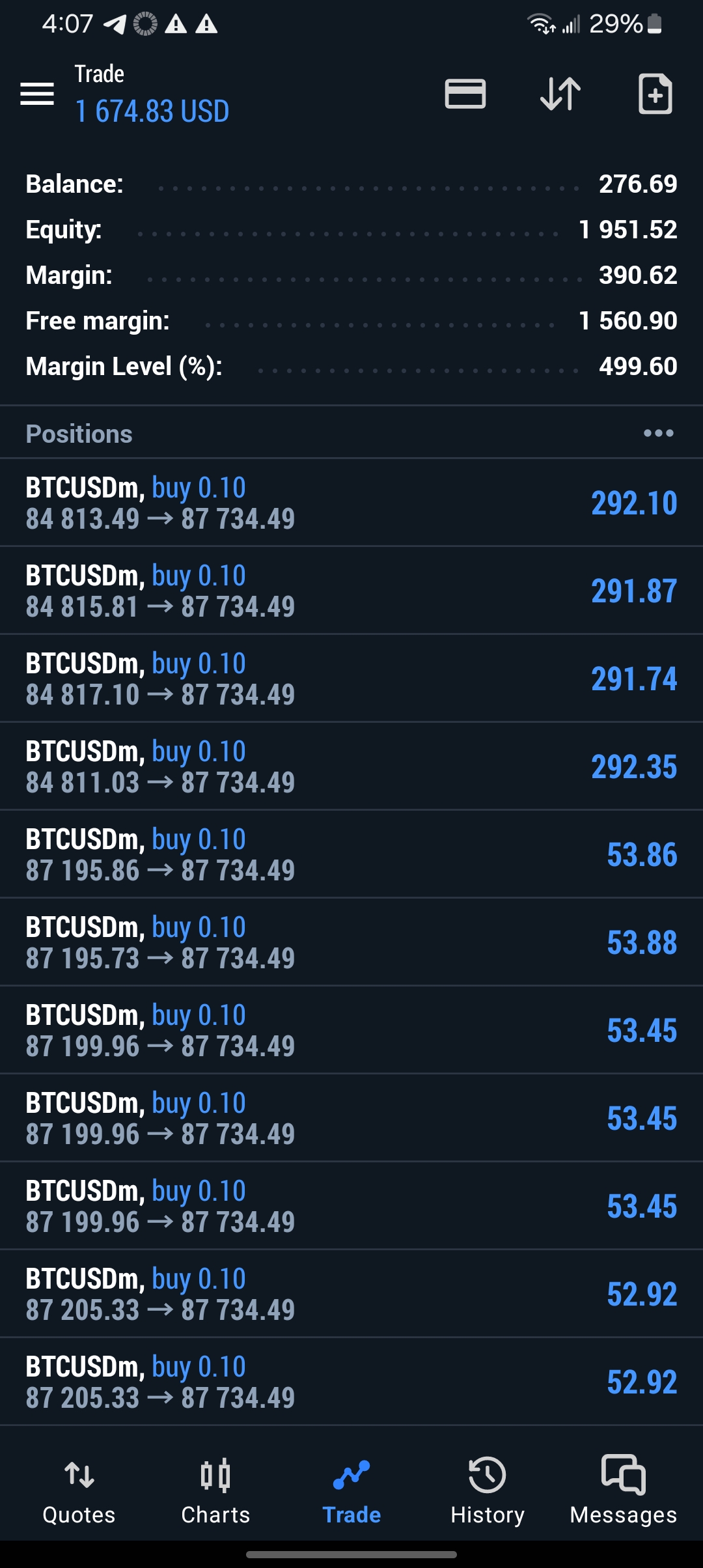Open trade History icon
The height and width of the screenshot is (1568, 703).
point(487,1491)
